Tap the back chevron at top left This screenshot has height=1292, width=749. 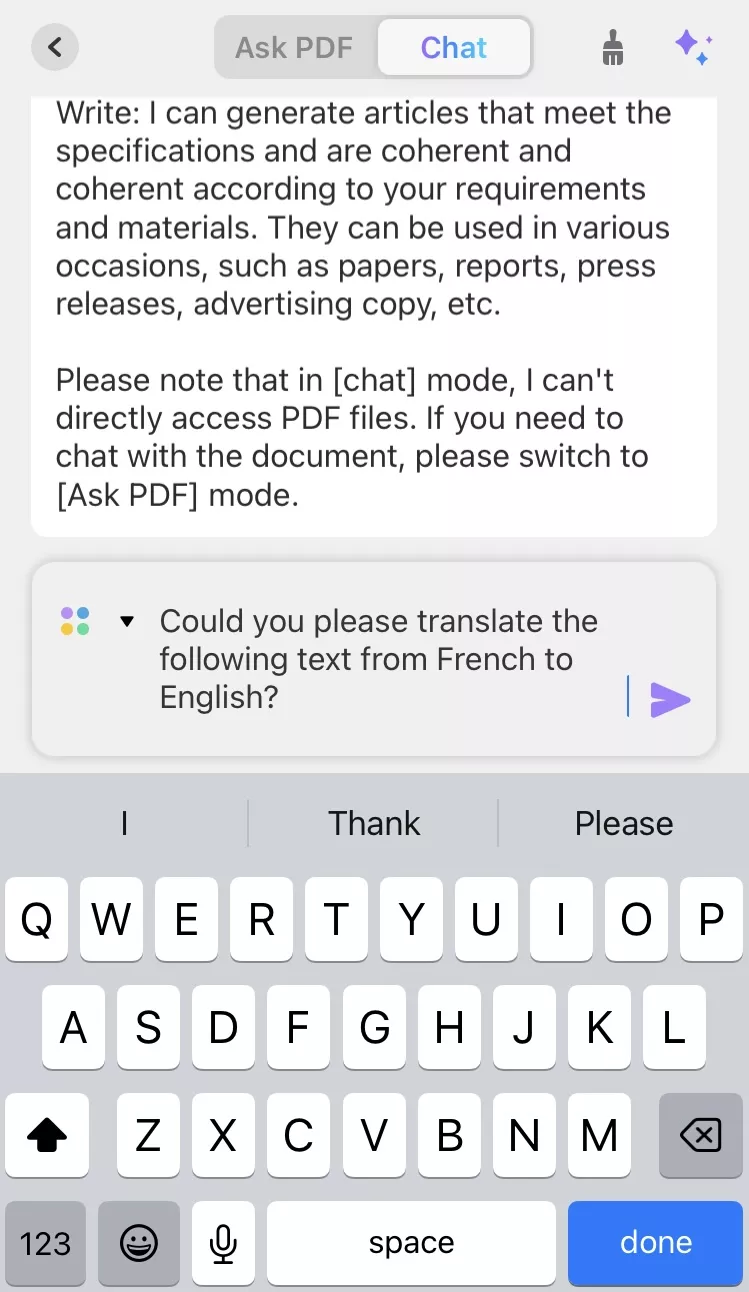pyautogui.click(x=55, y=47)
